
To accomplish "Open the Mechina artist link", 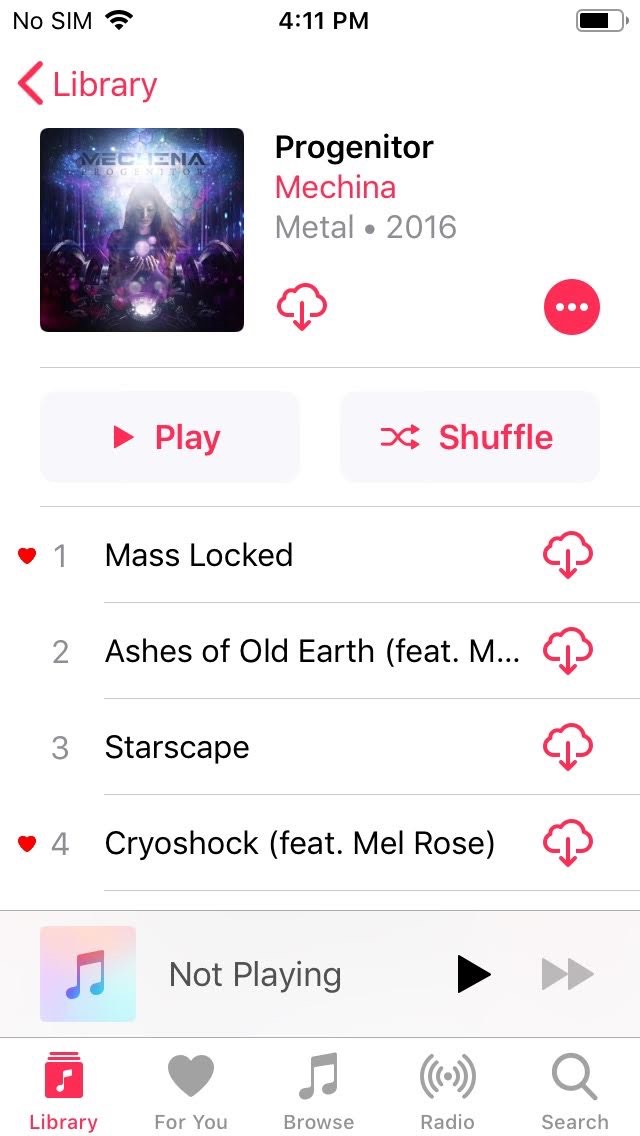I will click(x=335, y=188).
